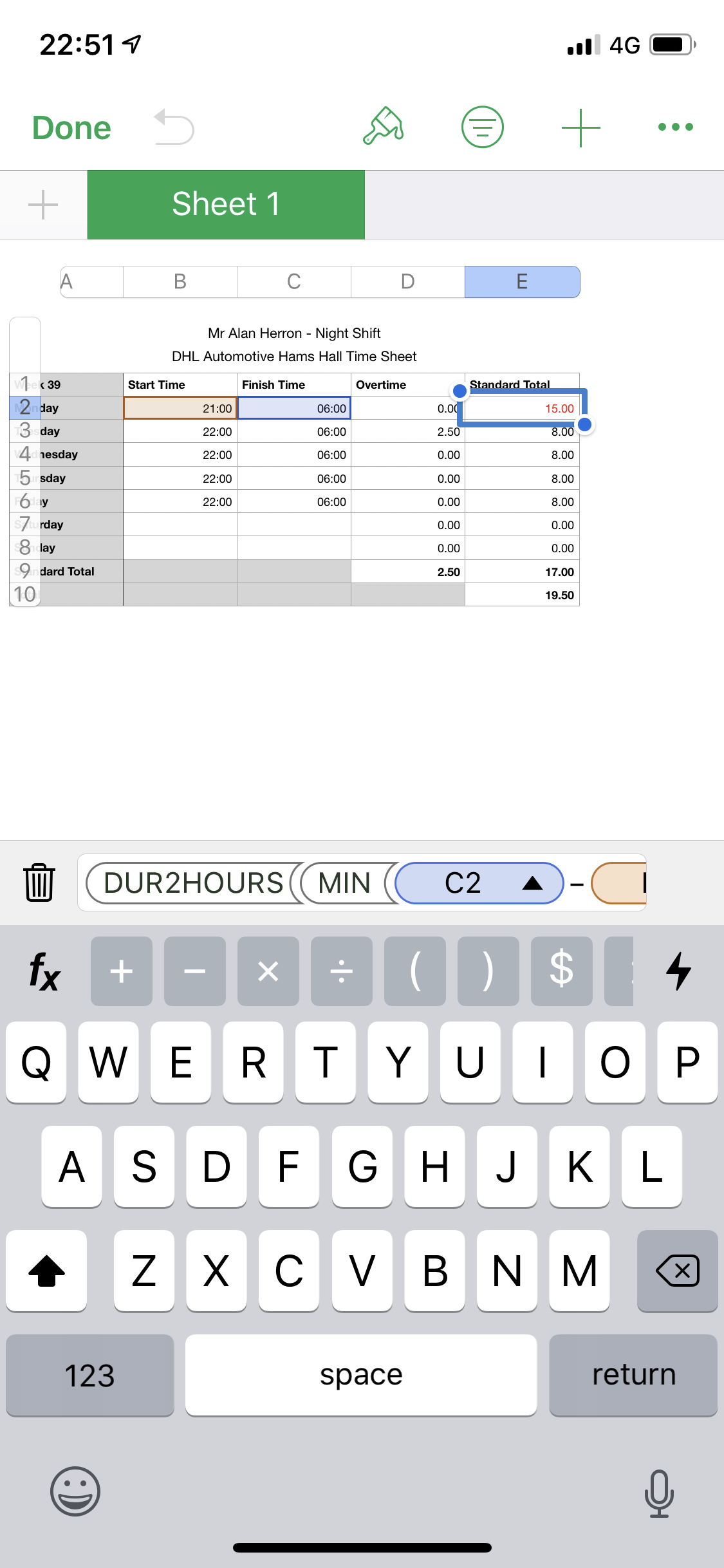724x1568 pixels.
Task: Open the plus insert menu
Action: (580, 127)
